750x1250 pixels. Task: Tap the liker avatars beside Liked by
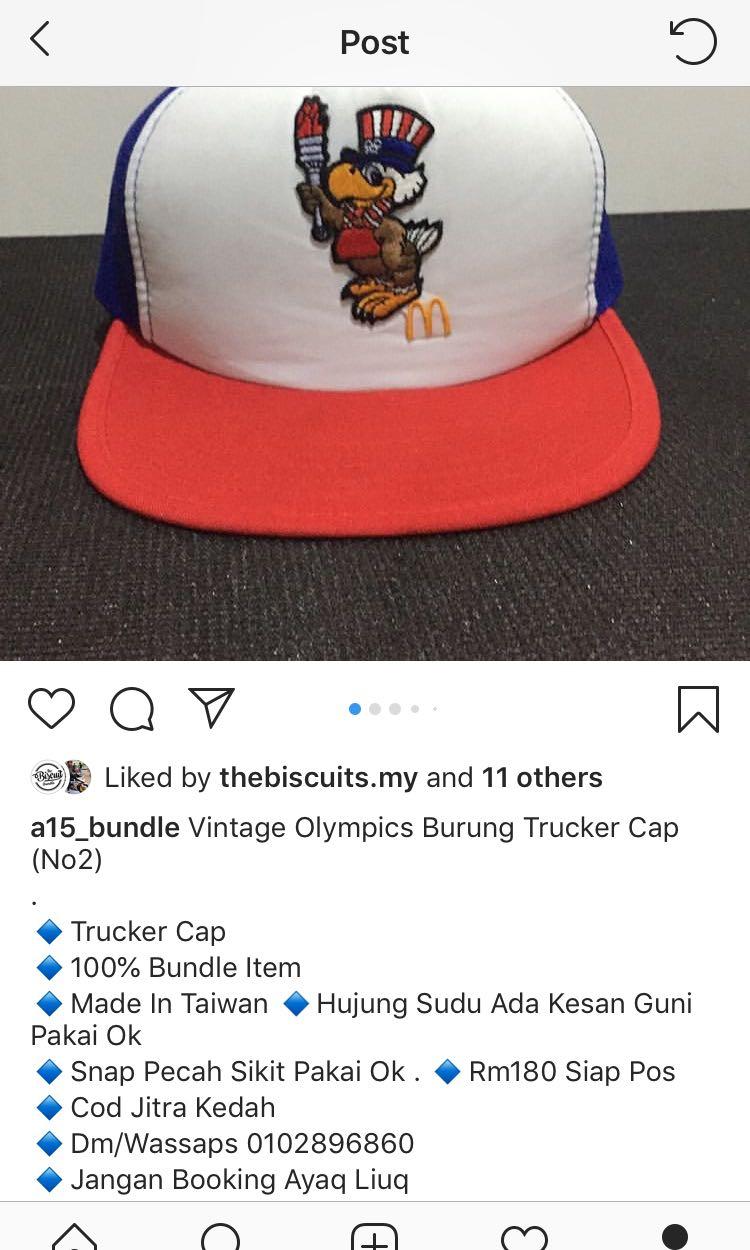pos(58,778)
